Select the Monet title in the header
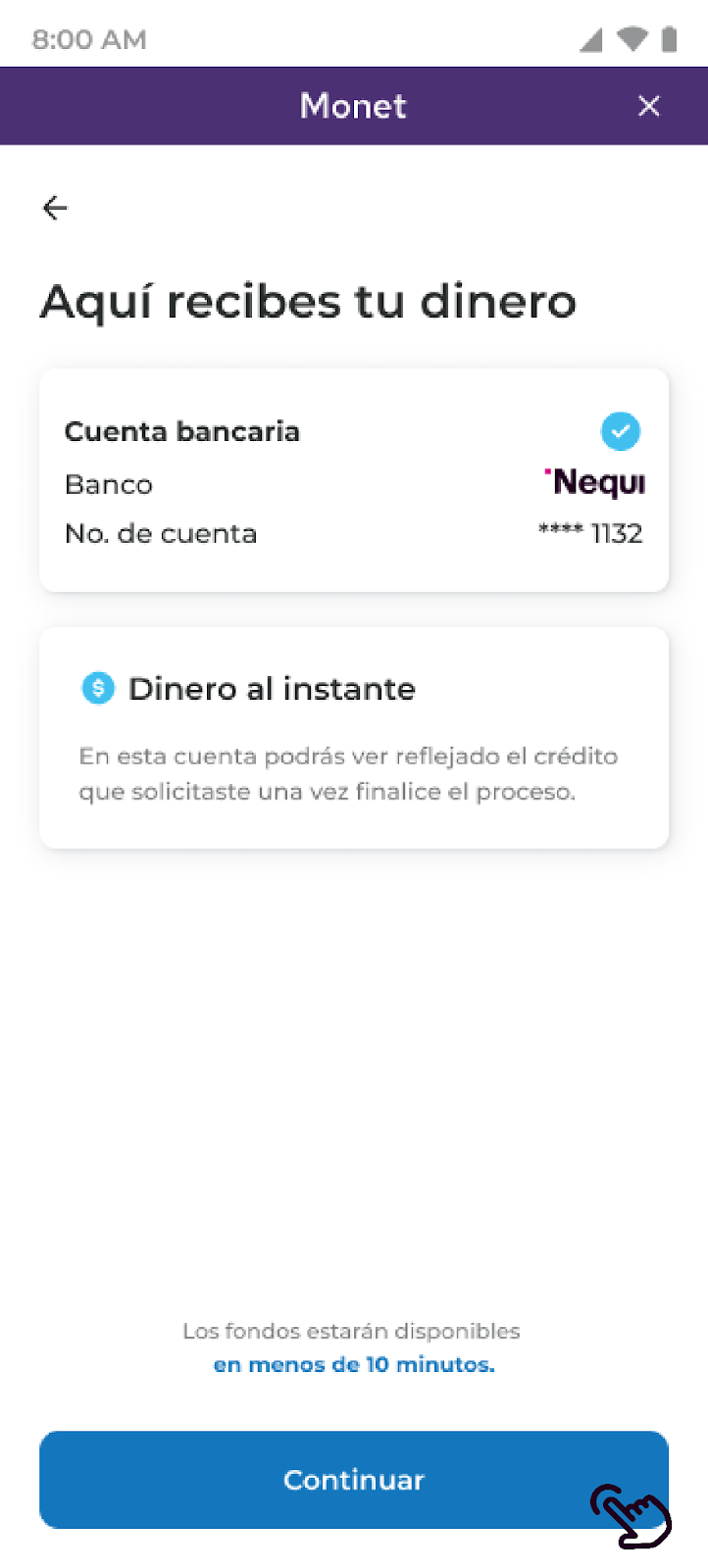The image size is (708, 1568). click(x=353, y=106)
